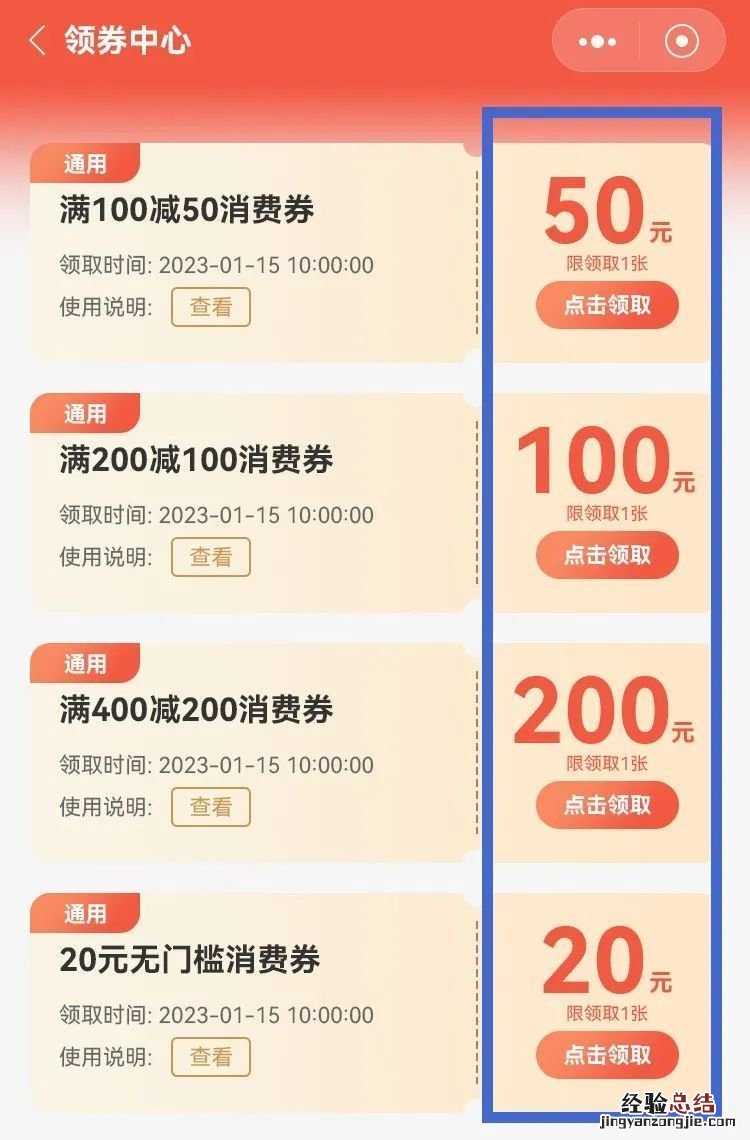
Task: Tap the 限领取1张 label under 100元
Action: (x=606, y=513)
